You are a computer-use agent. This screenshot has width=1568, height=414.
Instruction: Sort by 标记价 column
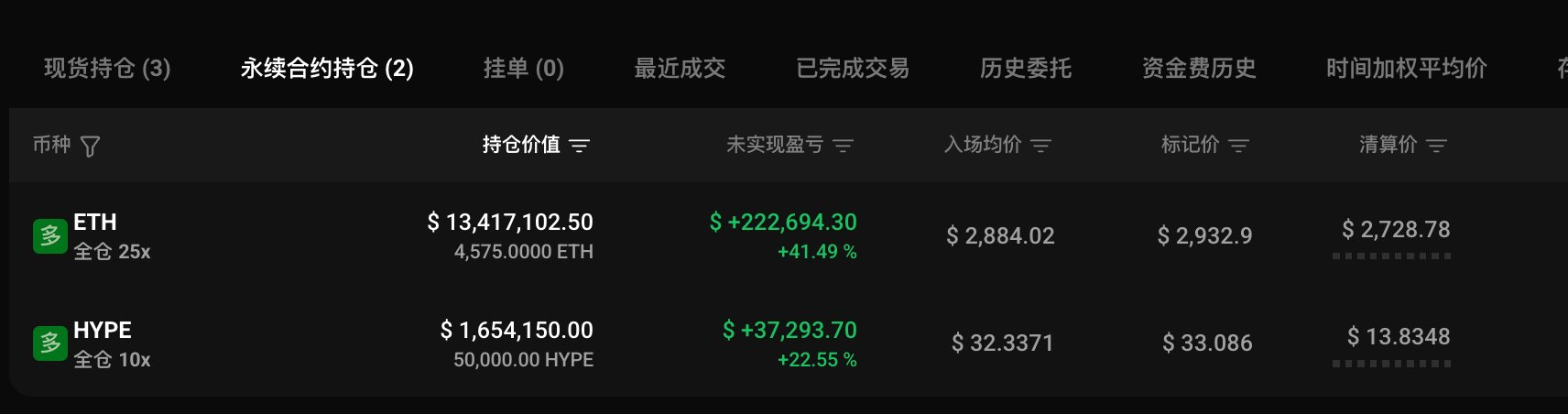pyautogui.click(x=1204, y=145)
